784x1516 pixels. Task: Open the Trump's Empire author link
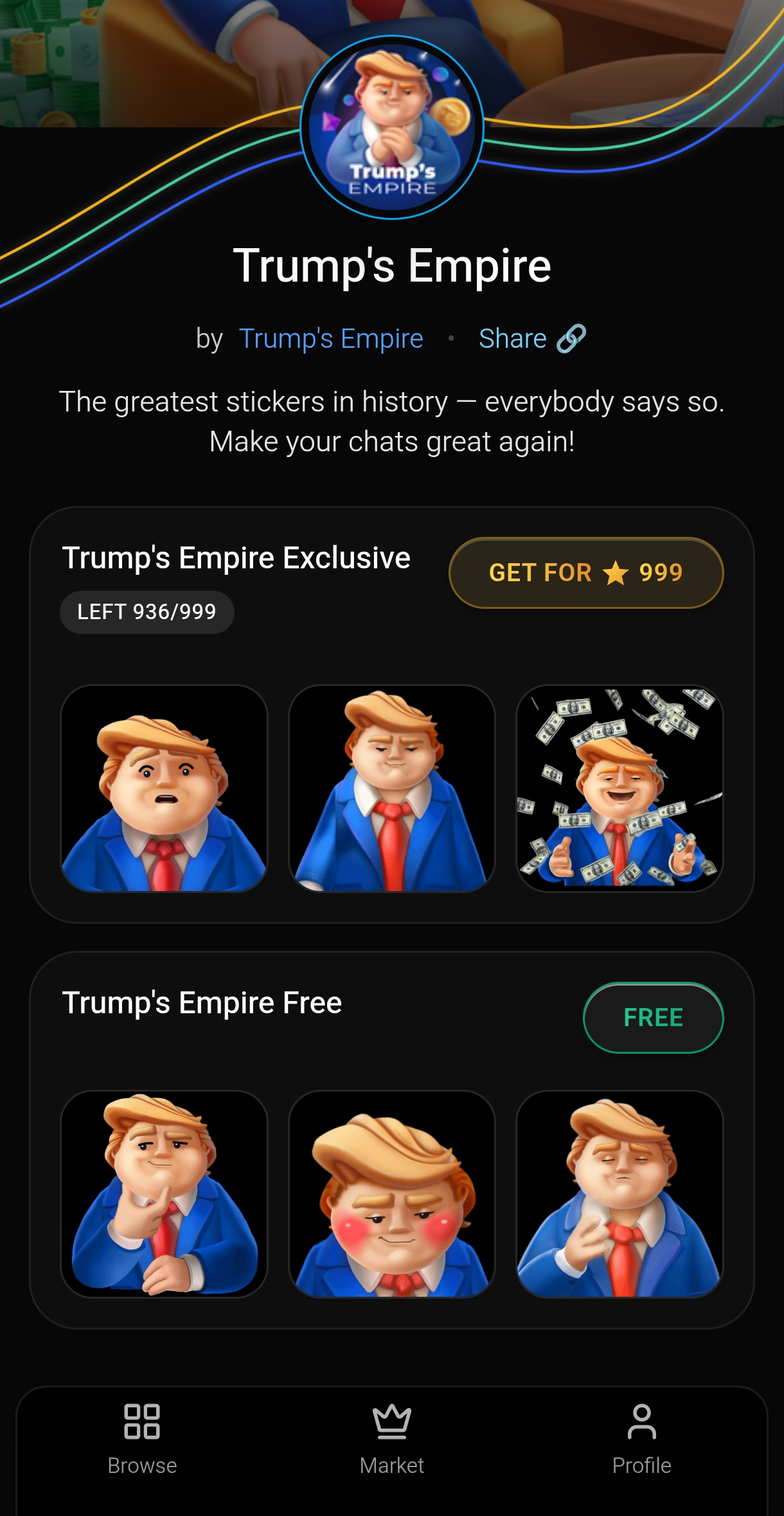pyautogui.click(x=330, y=338)
